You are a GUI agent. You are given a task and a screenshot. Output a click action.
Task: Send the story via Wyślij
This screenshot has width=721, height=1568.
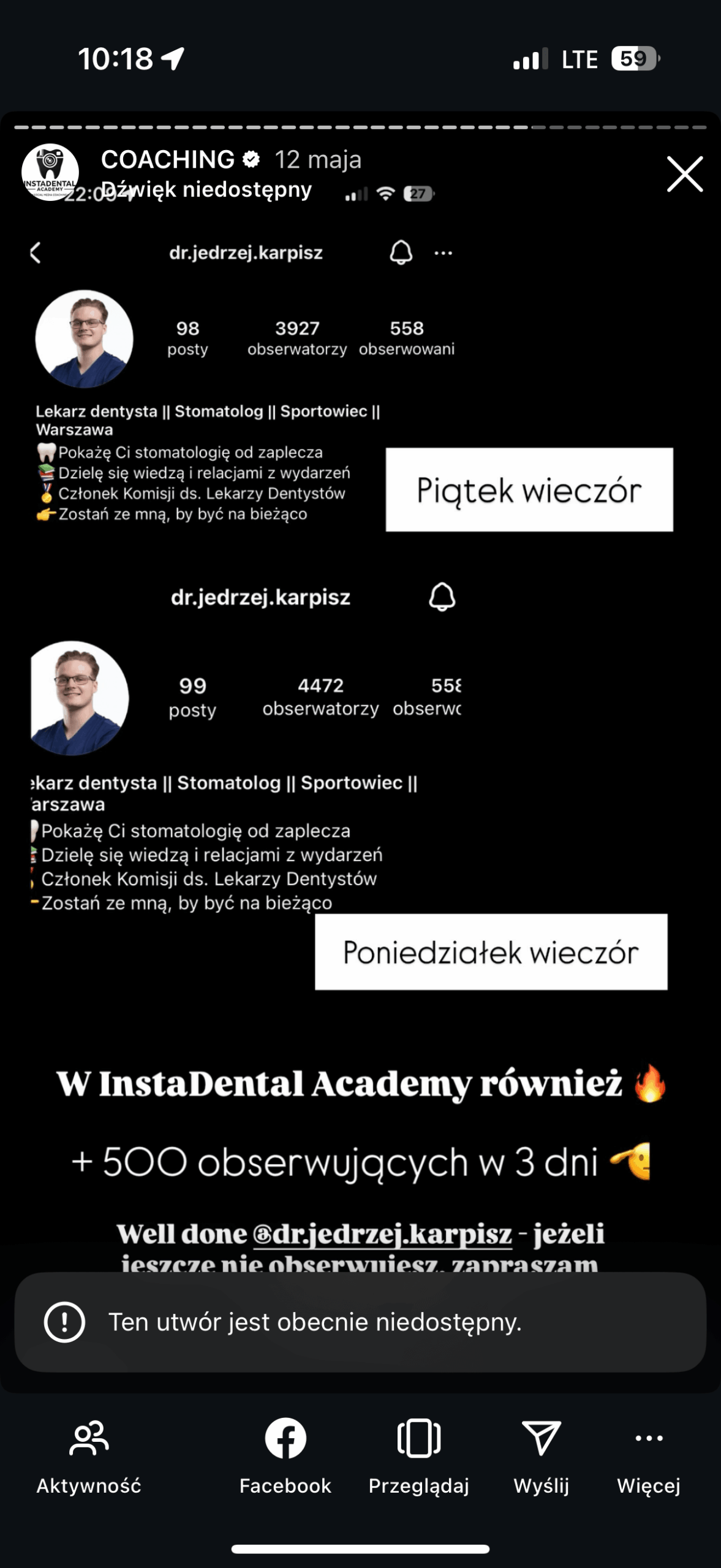(542, 1456)
